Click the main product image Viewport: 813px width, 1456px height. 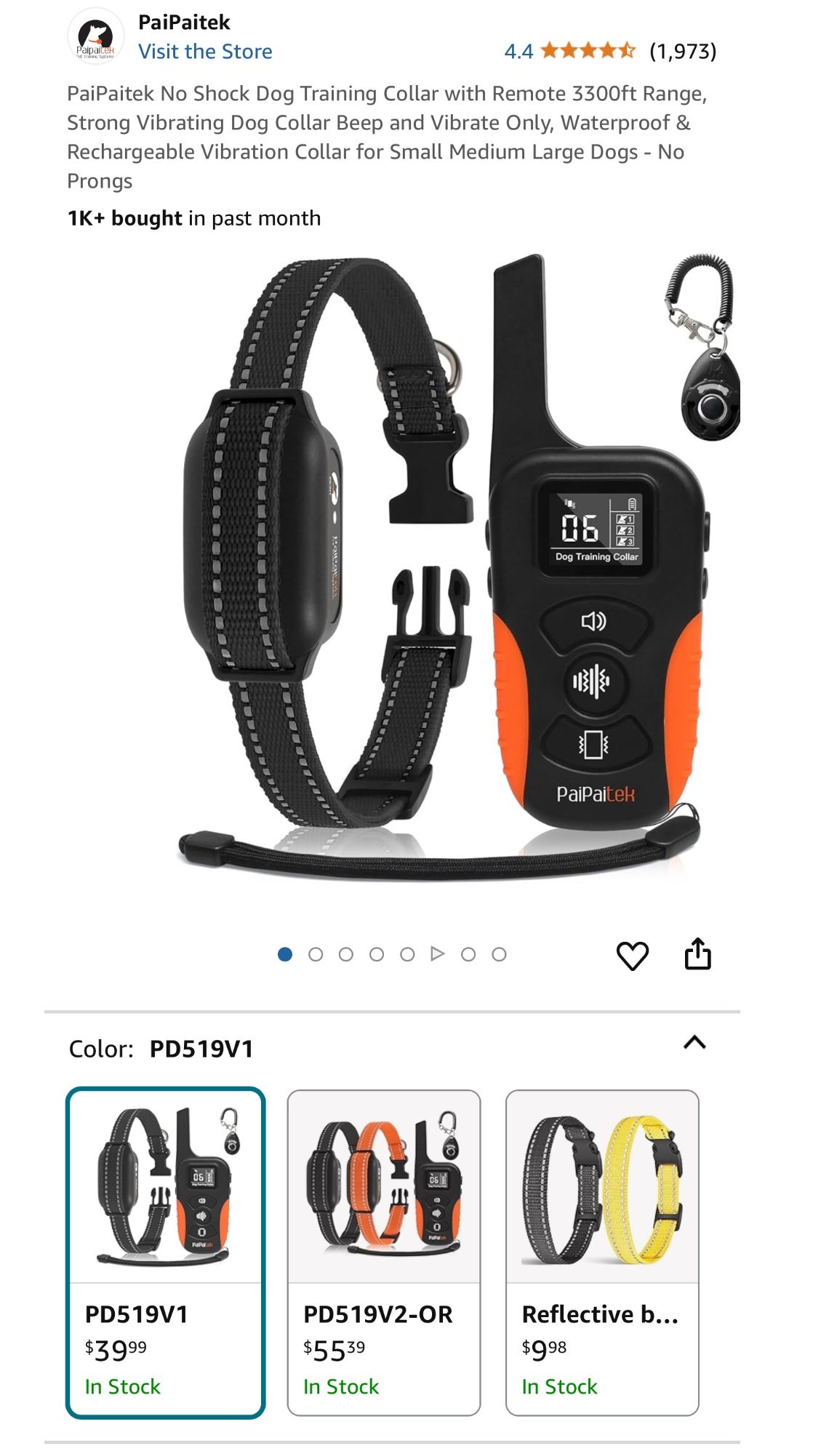[x=406, y=582]
